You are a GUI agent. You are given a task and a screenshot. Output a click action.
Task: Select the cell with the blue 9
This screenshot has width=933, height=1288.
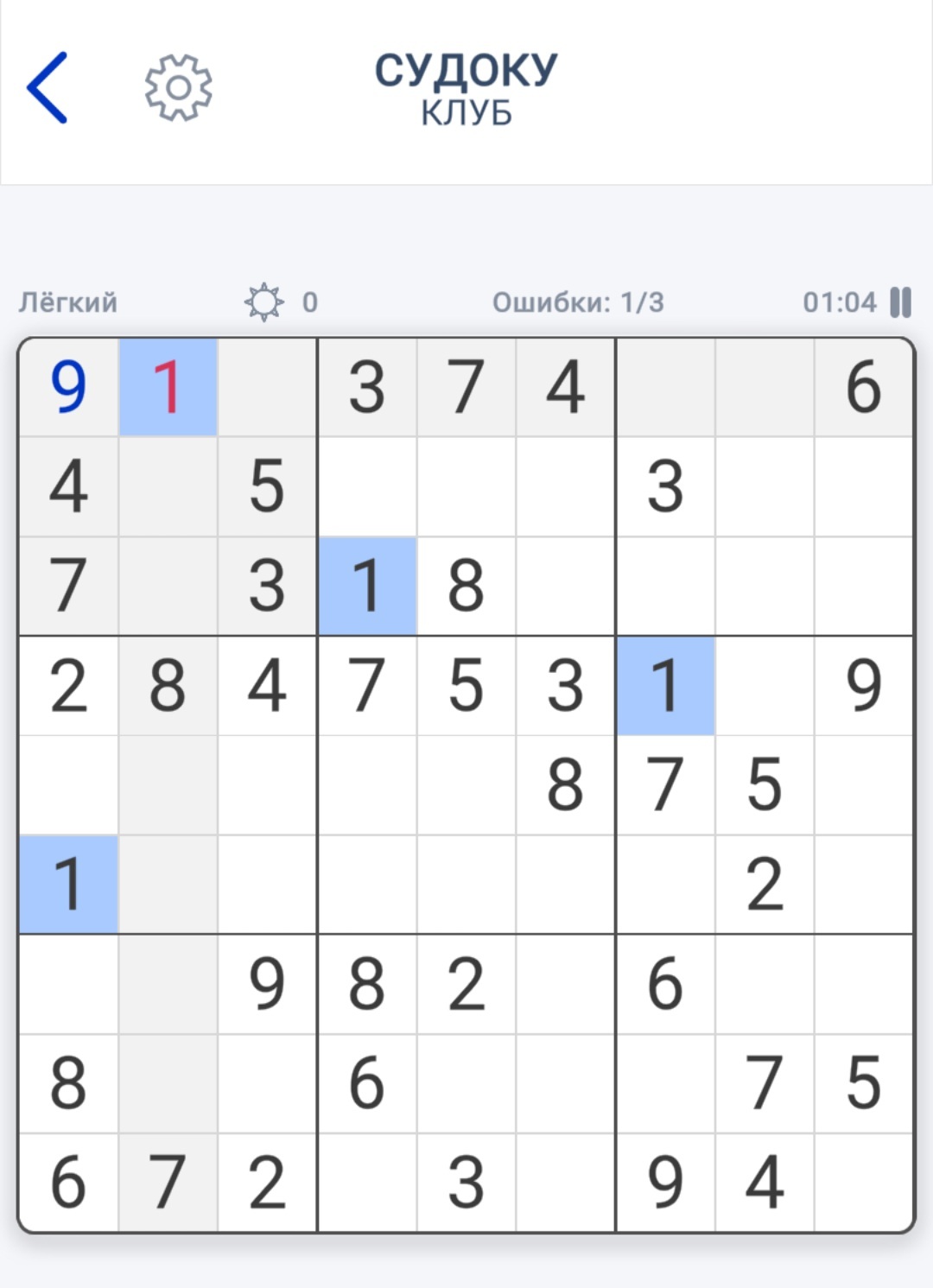point(68,387)
